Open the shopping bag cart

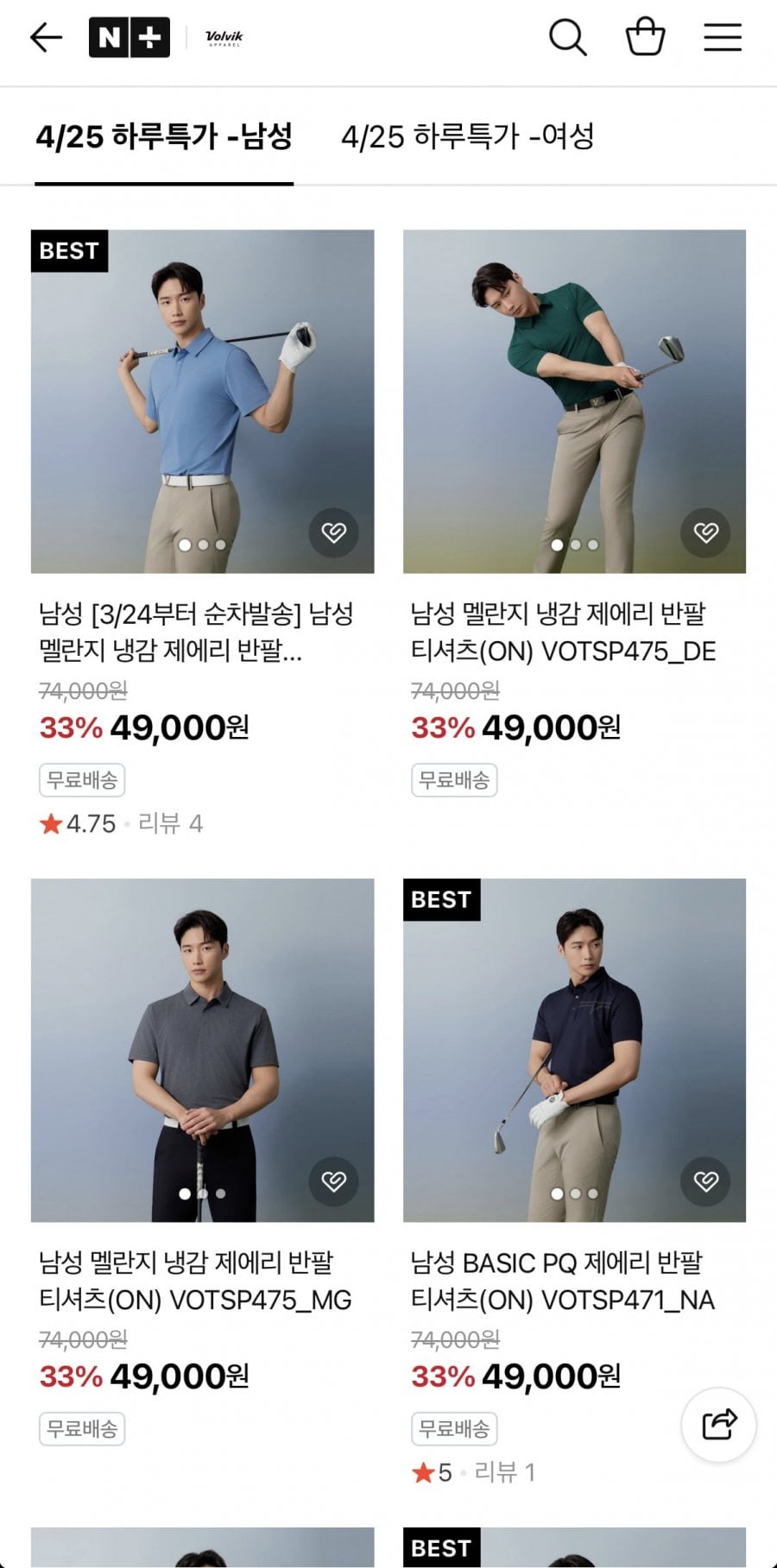(645, 37)
